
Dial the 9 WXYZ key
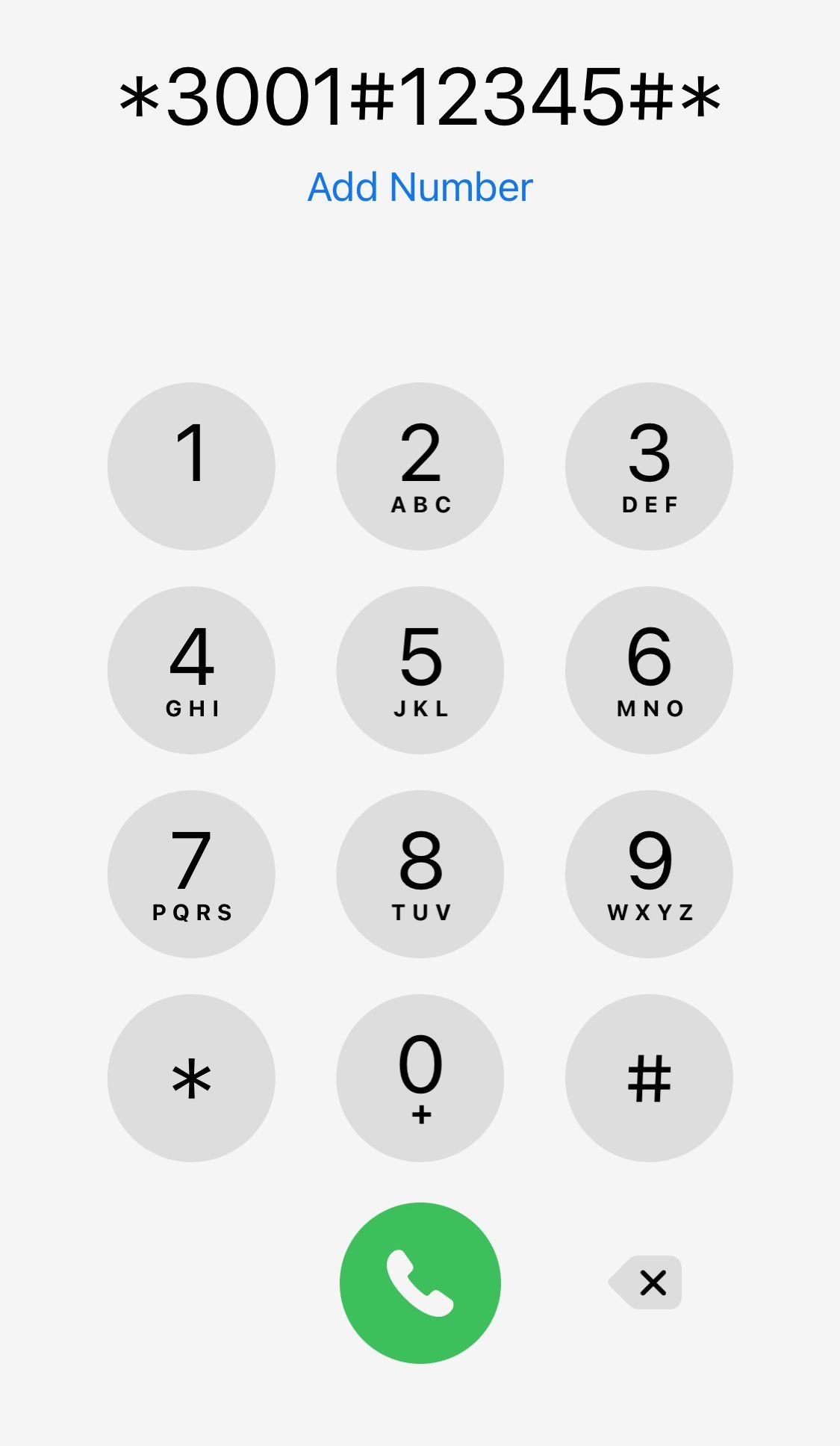pos(649,874)
